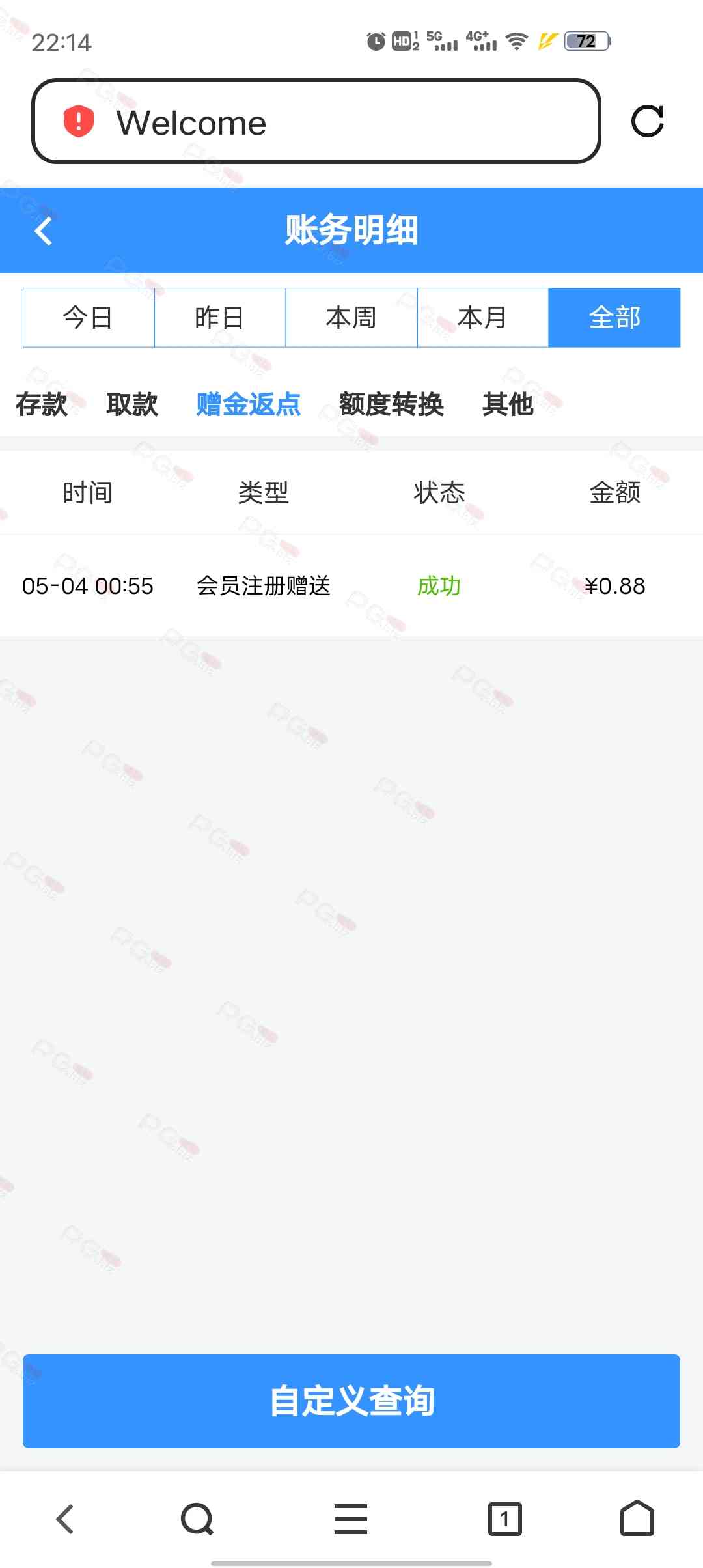
Task: View 额度转换 records
Action: coord(391,404)
